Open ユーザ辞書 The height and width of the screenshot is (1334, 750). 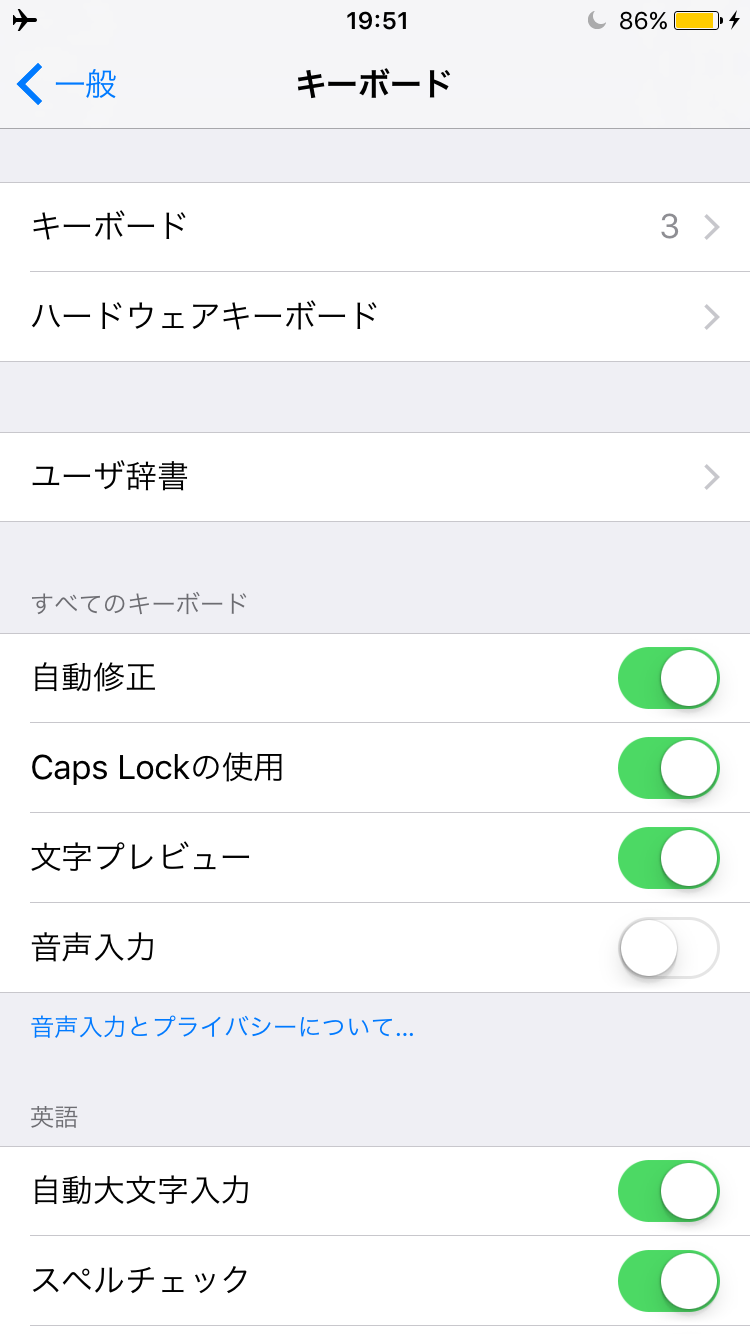pyautogui.click(x=375, y=477)
